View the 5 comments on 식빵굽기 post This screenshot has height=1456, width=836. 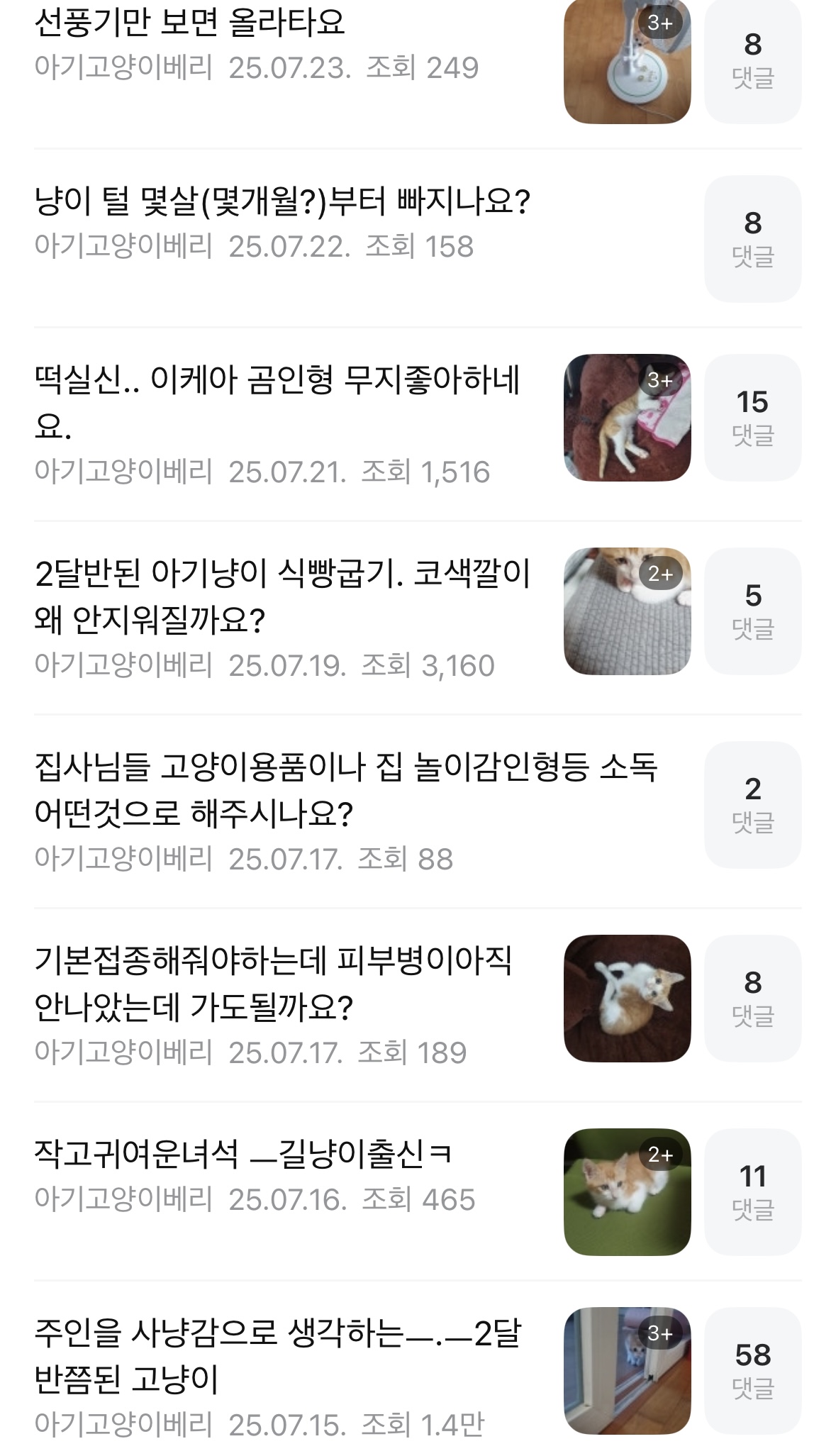(752, 611)
